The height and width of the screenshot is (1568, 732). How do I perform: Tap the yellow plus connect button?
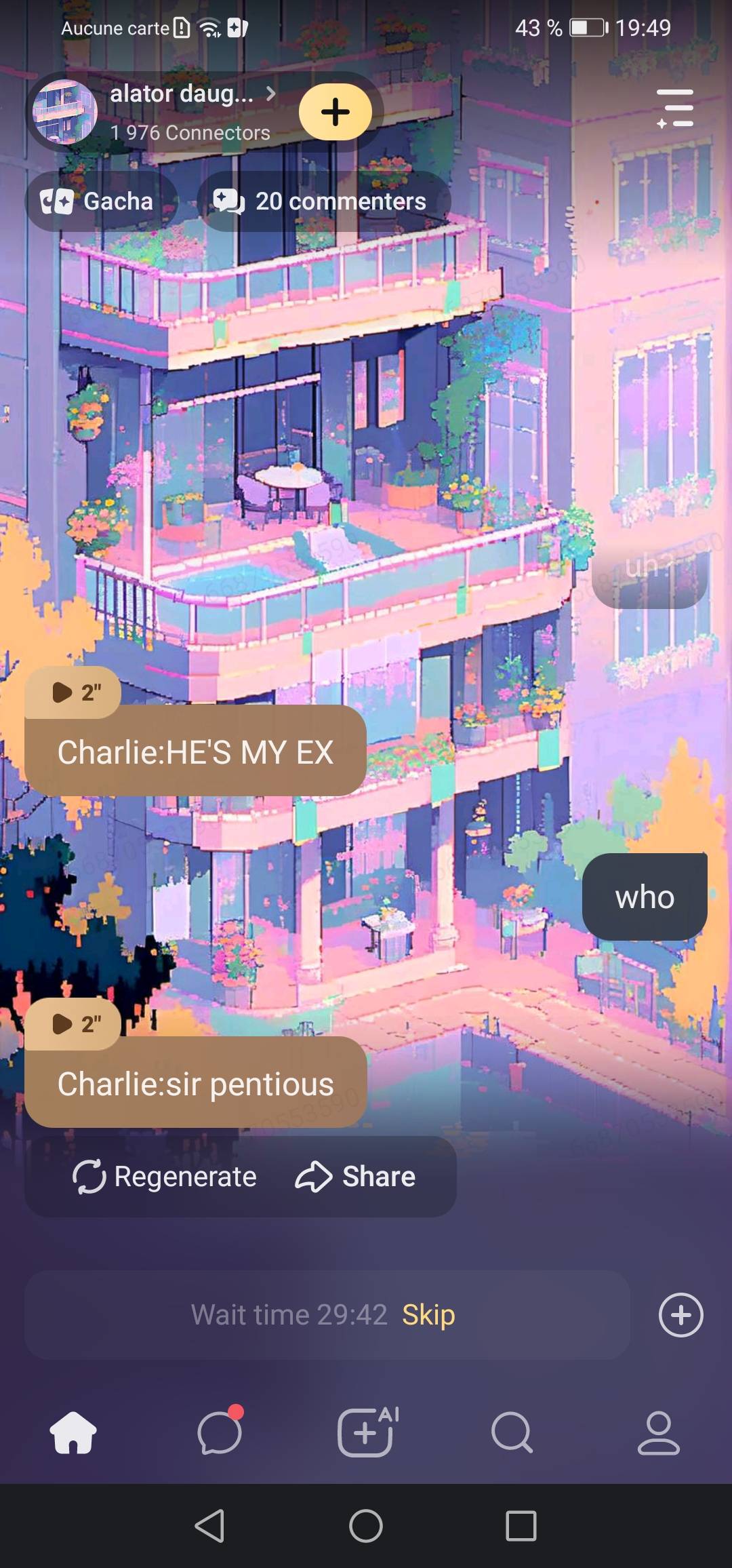(x=335, y=112)
